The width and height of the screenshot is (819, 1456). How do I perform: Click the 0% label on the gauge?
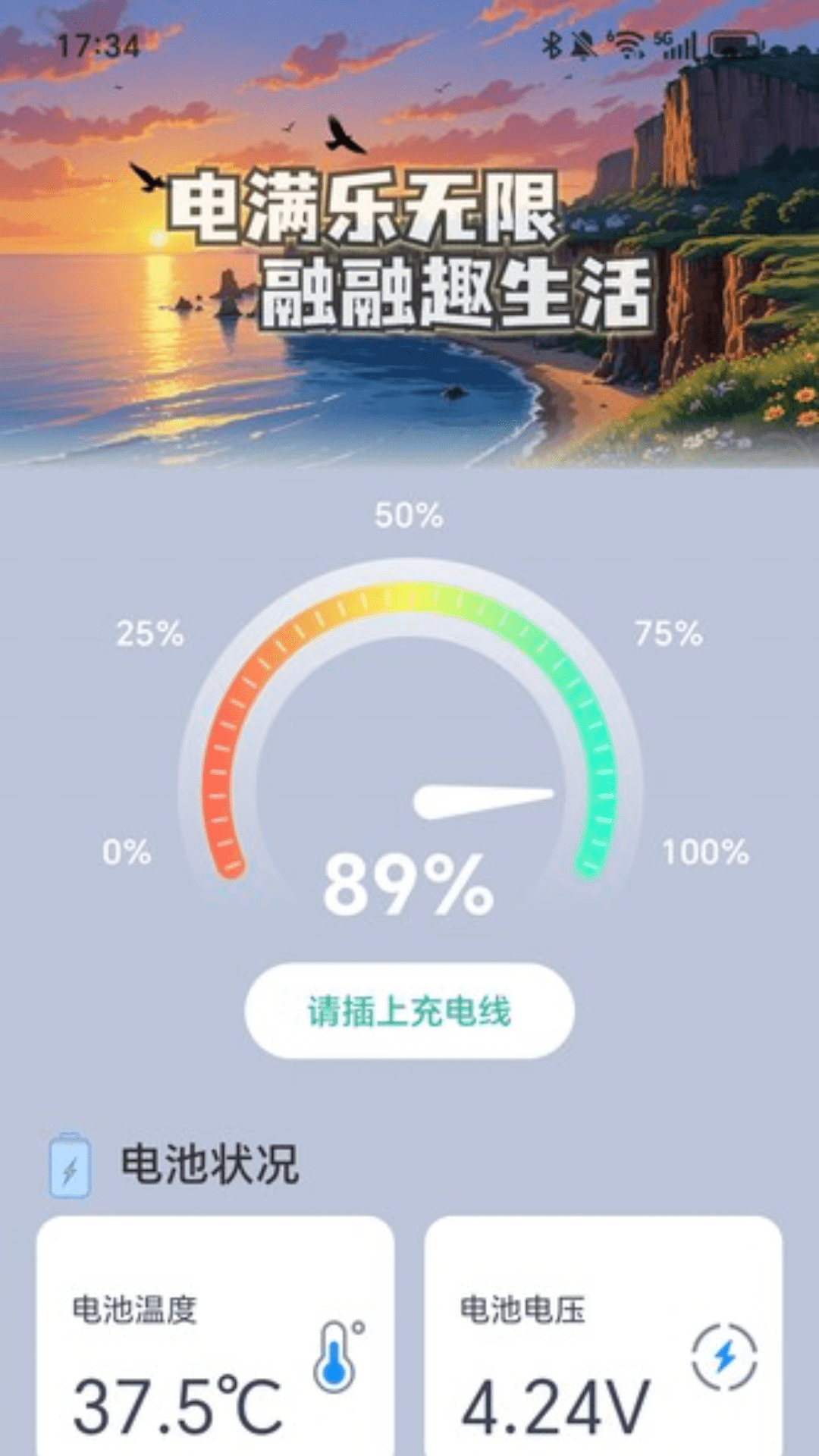128,852
